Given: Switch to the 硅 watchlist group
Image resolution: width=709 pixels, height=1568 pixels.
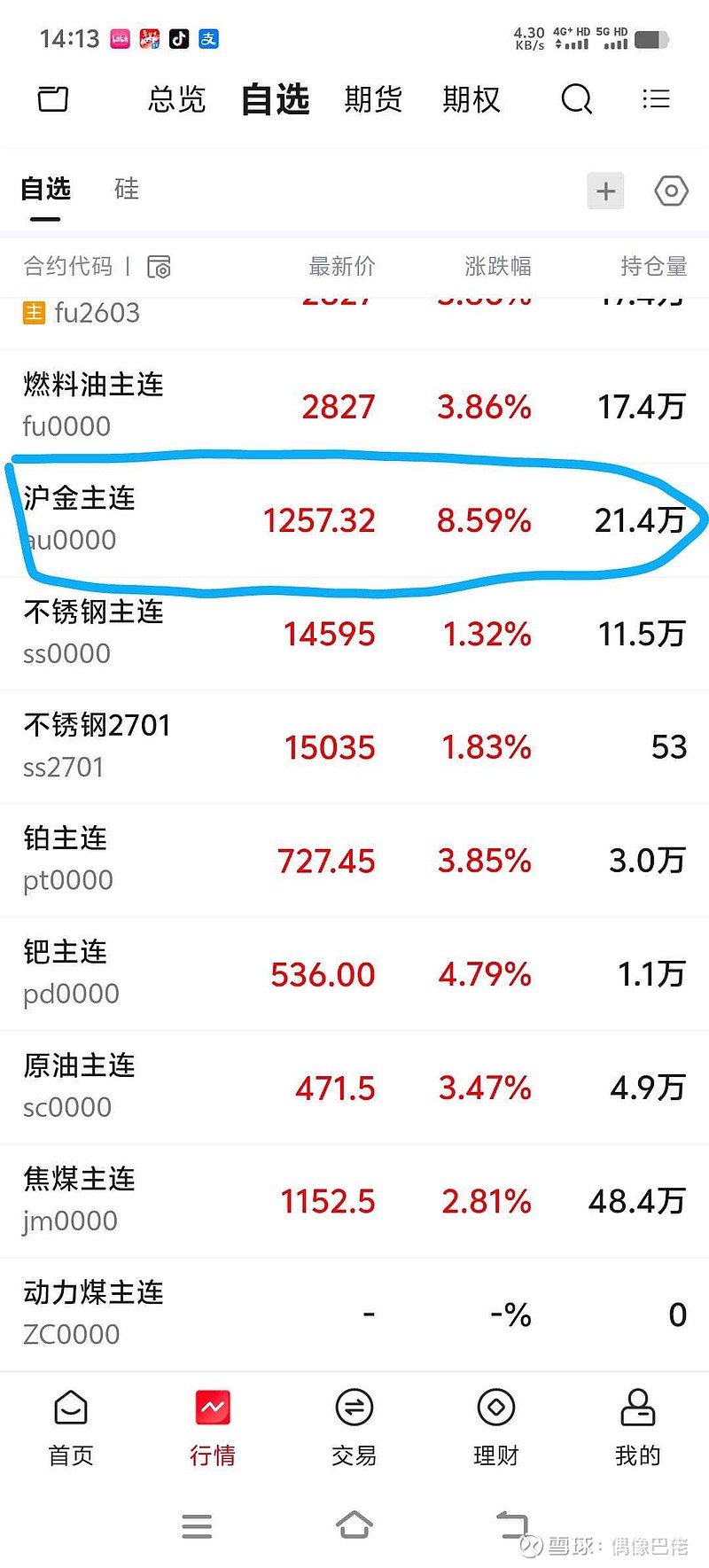Looking at the screenshot, I should coord(126,190).
